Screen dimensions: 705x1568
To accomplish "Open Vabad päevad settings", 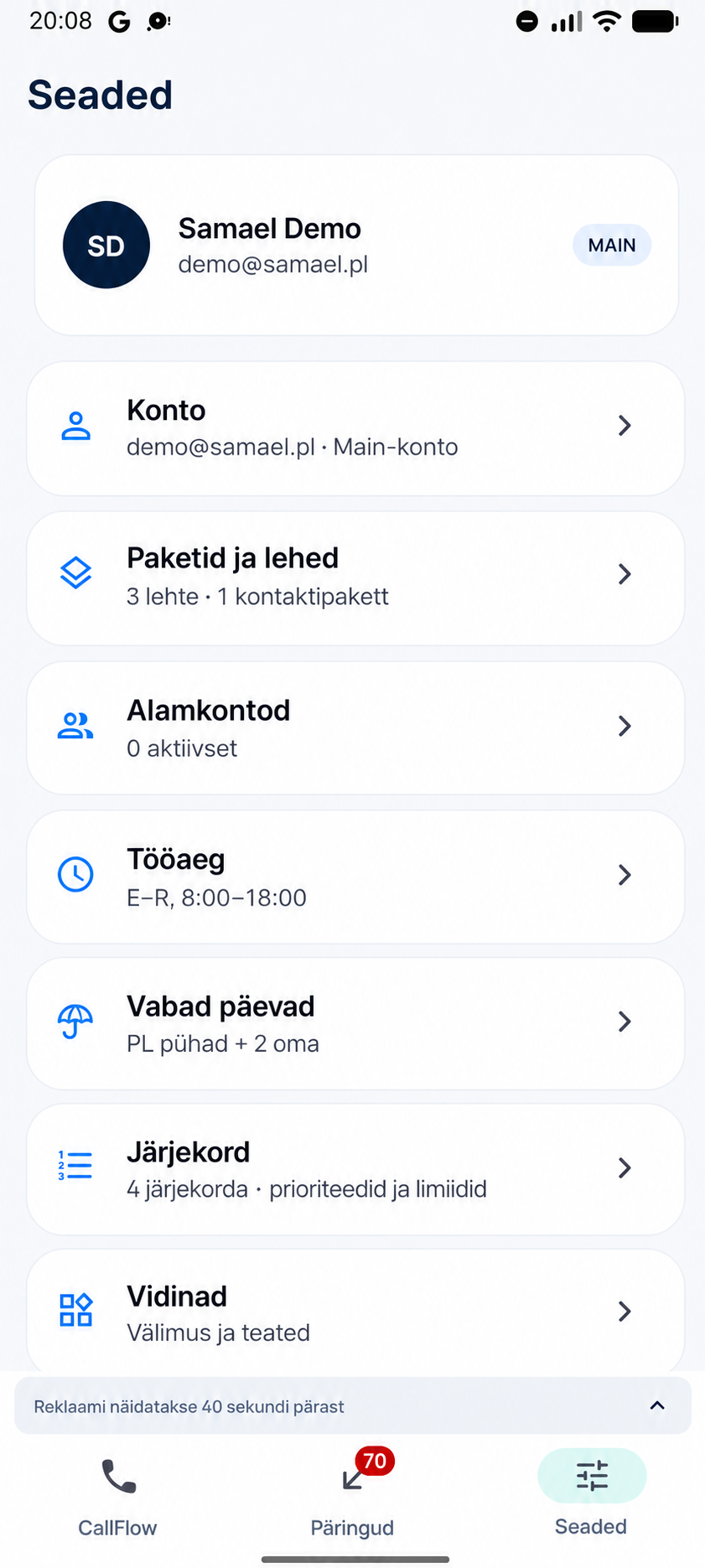I will (x=355, y=1023).
